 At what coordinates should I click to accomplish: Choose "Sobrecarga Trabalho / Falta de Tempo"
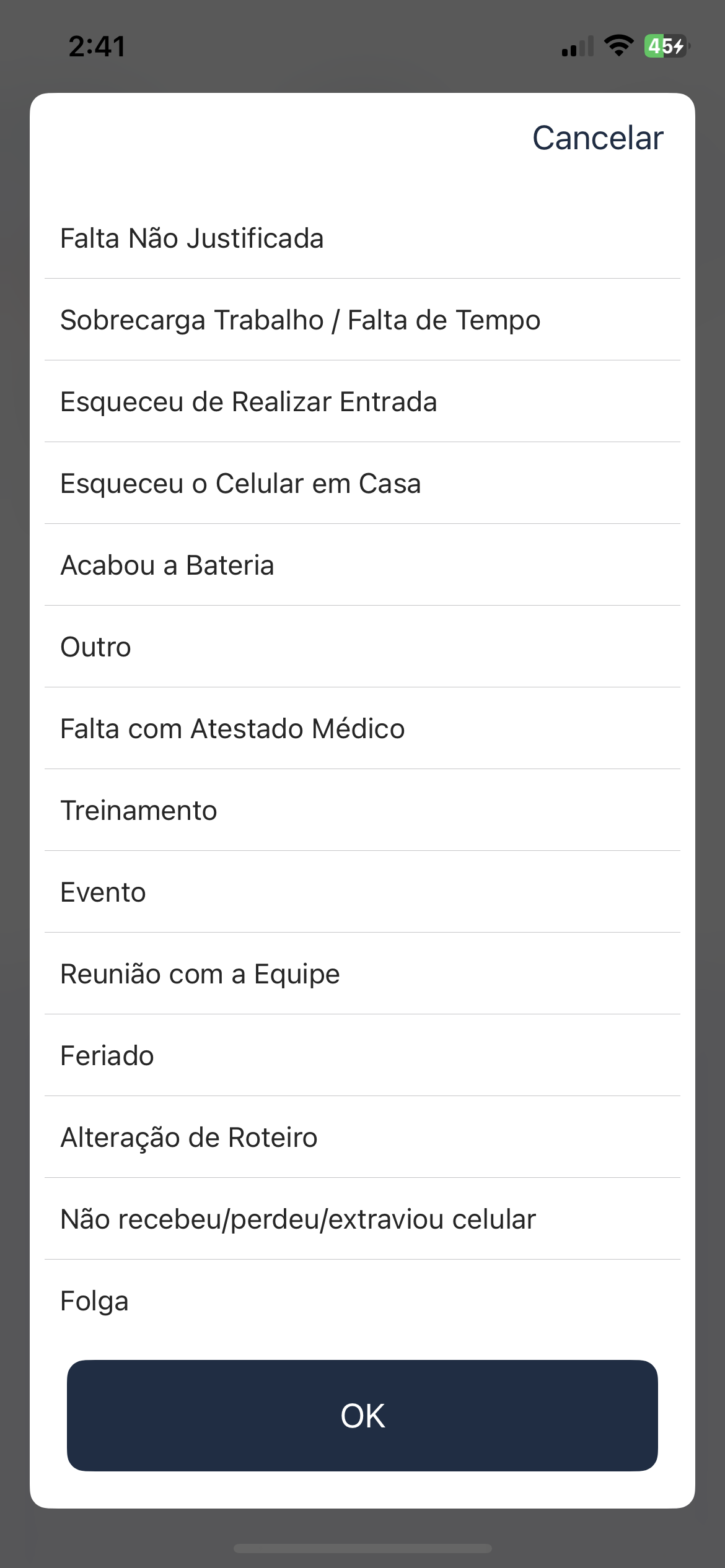362,320
